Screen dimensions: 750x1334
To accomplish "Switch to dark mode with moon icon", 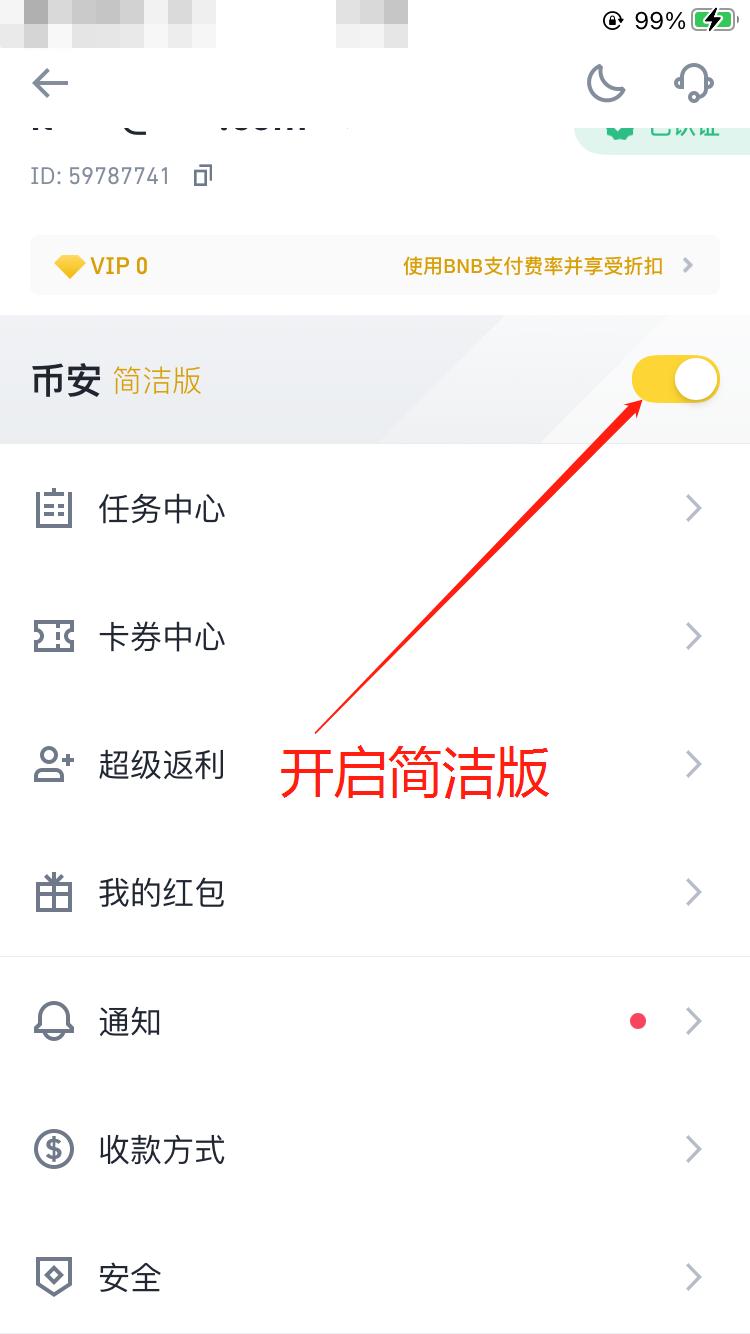I will [x=605, y=83].
